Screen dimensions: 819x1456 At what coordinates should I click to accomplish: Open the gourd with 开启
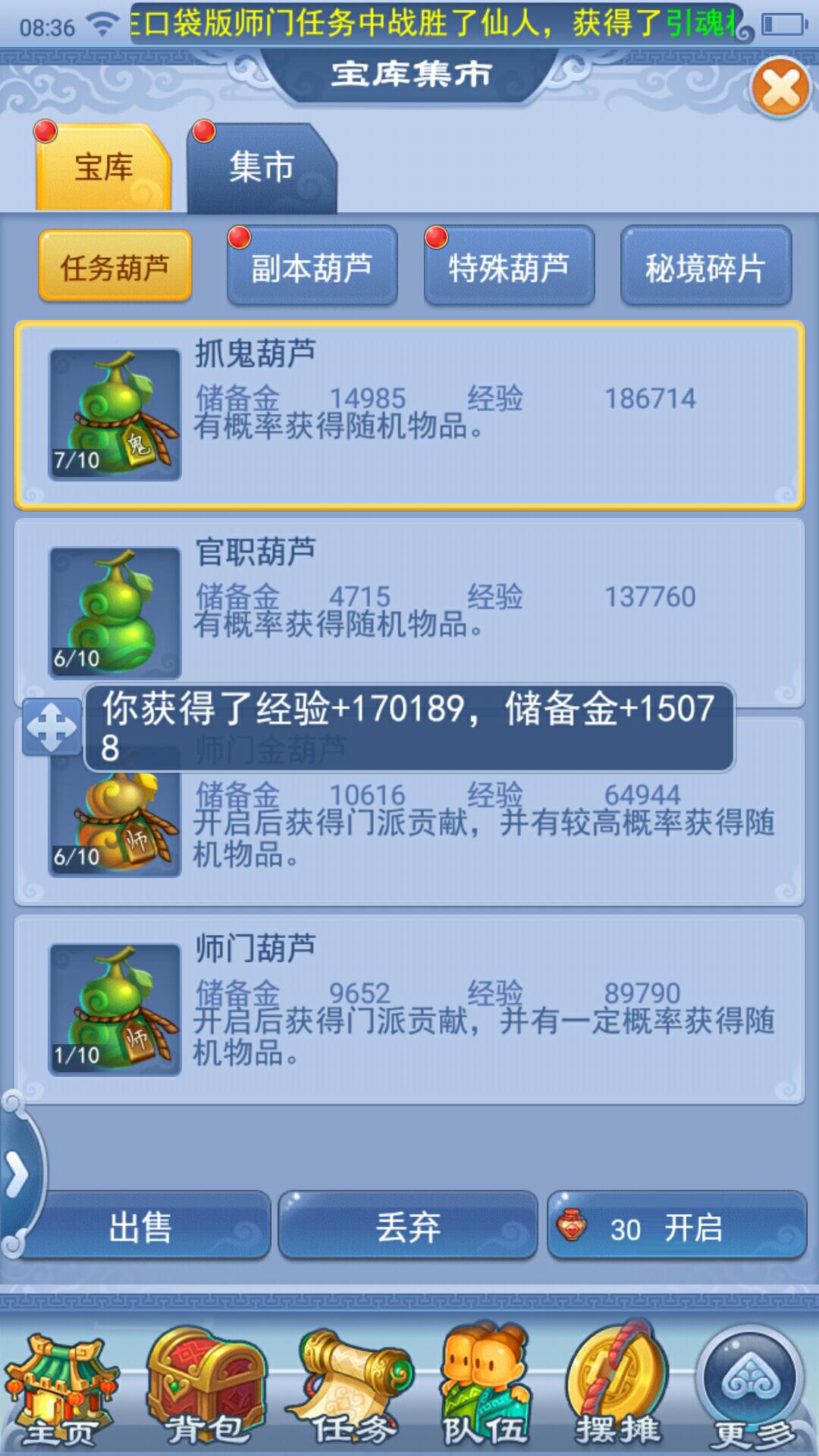[676, 1225]
